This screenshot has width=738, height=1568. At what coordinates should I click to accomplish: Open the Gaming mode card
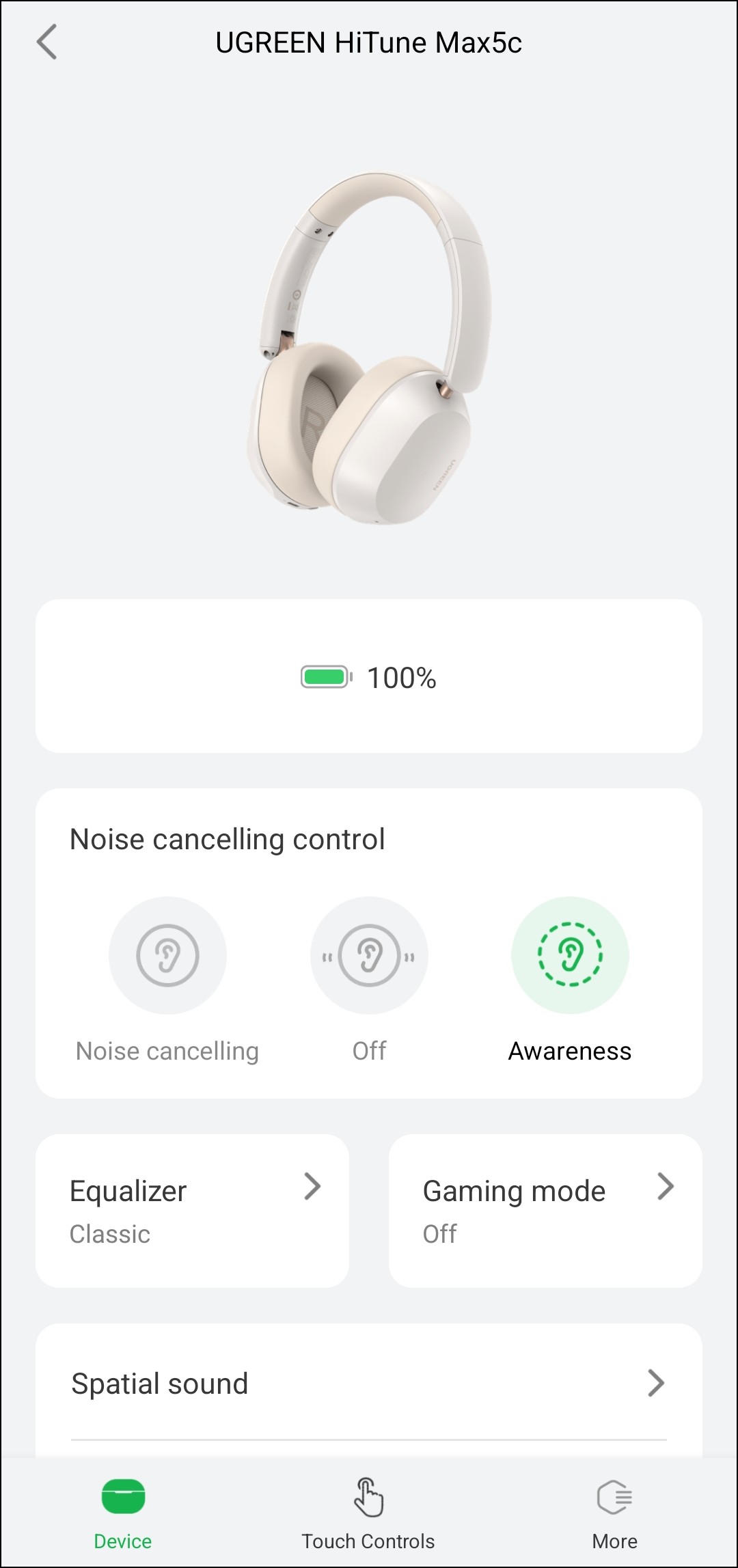click(545, 1211)
